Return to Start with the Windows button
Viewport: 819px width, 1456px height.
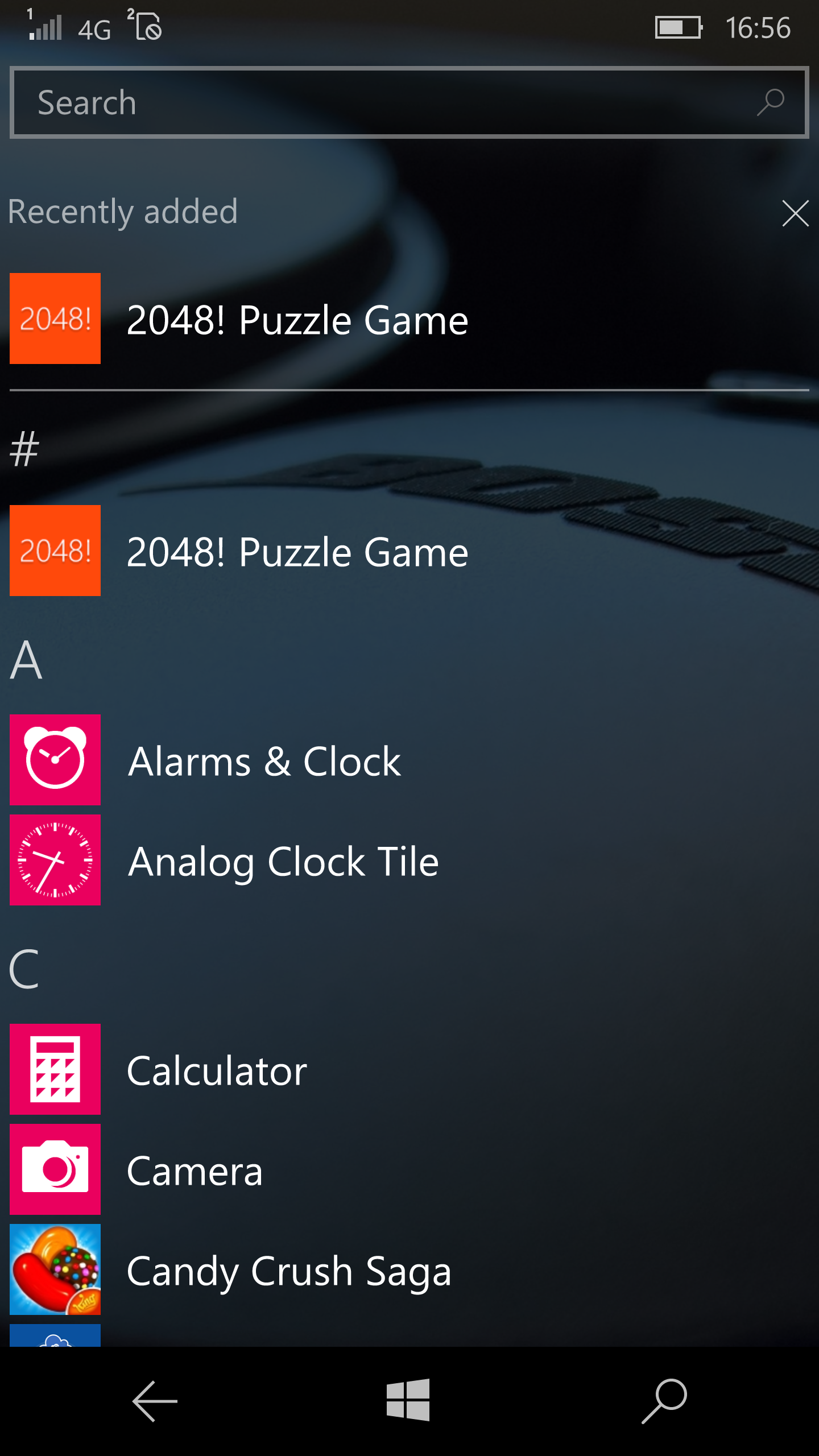pos(408,1400)
